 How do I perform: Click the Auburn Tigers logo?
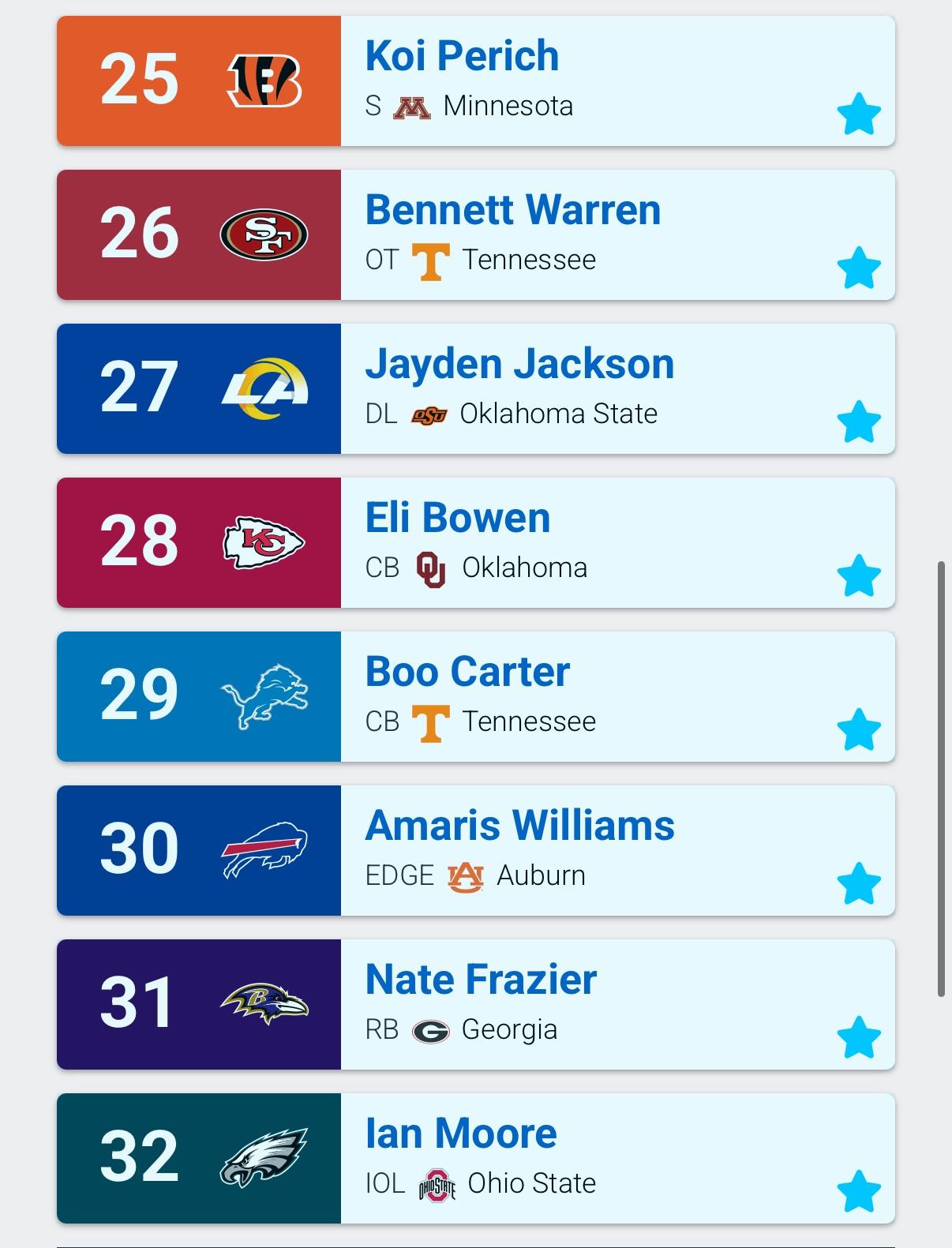(x=466, y=875)
